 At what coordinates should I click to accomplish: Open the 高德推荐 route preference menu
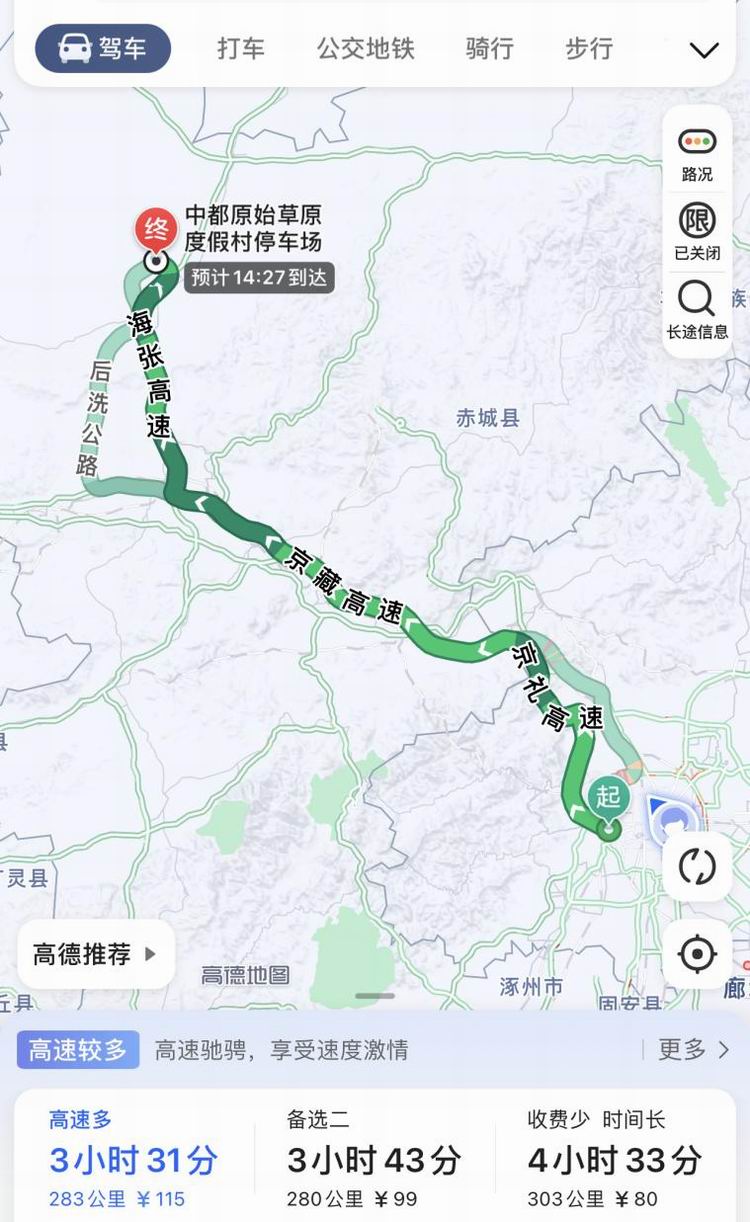coord(96,954)
